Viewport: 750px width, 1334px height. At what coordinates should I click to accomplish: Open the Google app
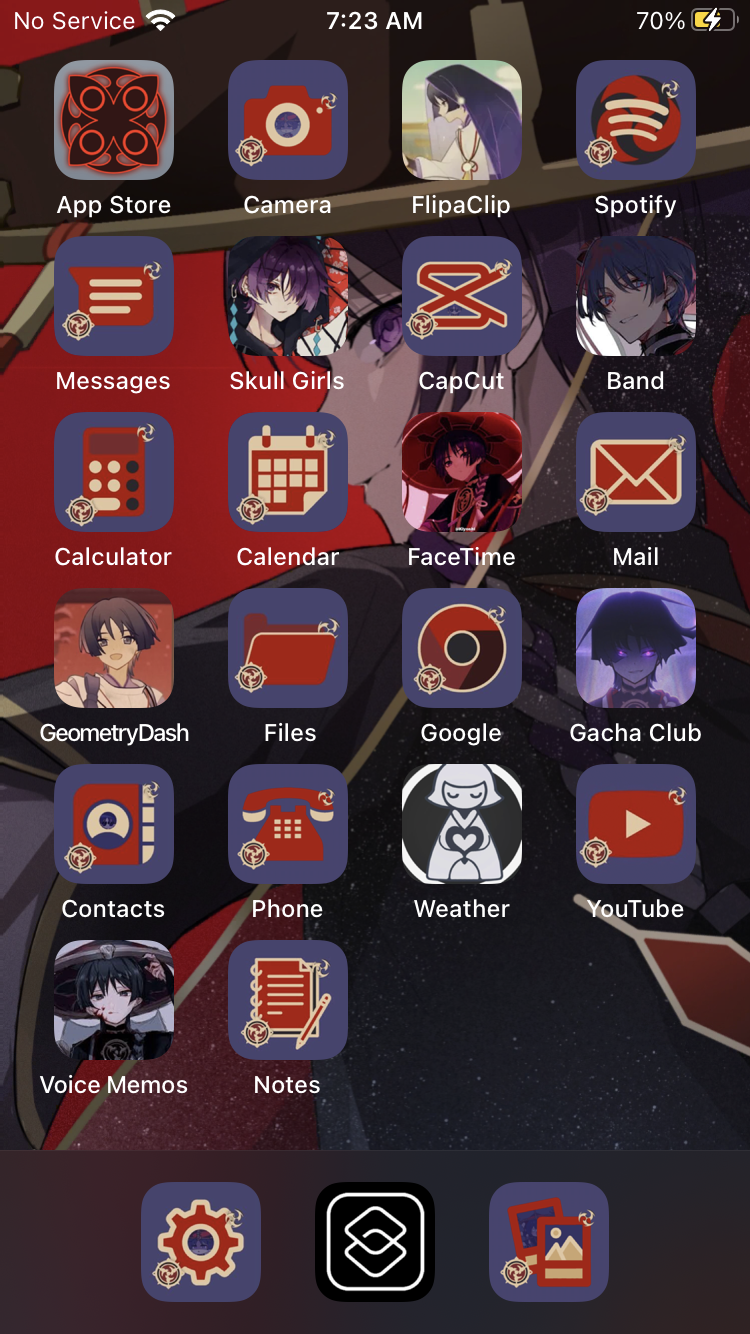tap(462, 647)
